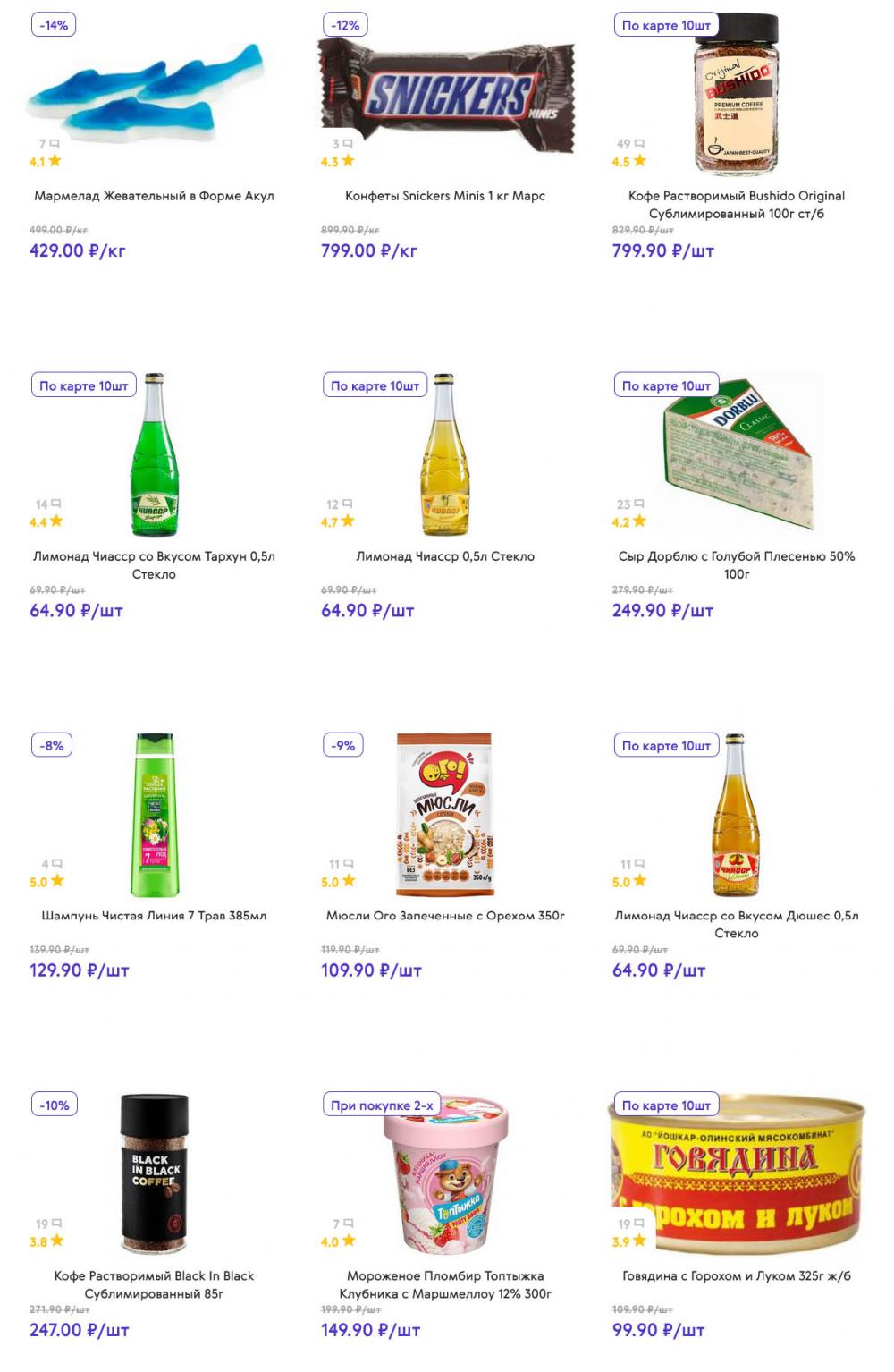The width and height of the screenshot is (894, 1372).
Task: Select Лимонад Чиасср Дюшес 0,5л product
Action: coord(736,924)
